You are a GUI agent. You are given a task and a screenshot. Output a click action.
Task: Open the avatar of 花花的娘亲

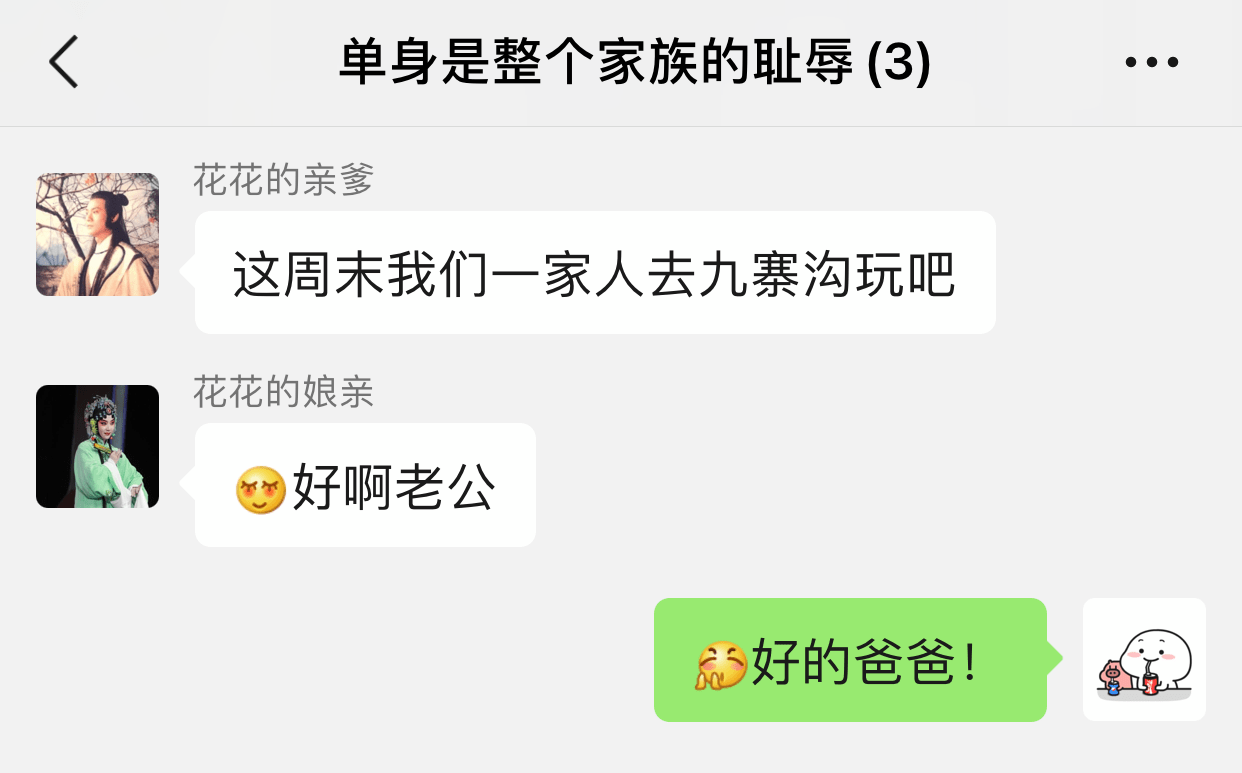pyautogui.click(x=97, y=446)
